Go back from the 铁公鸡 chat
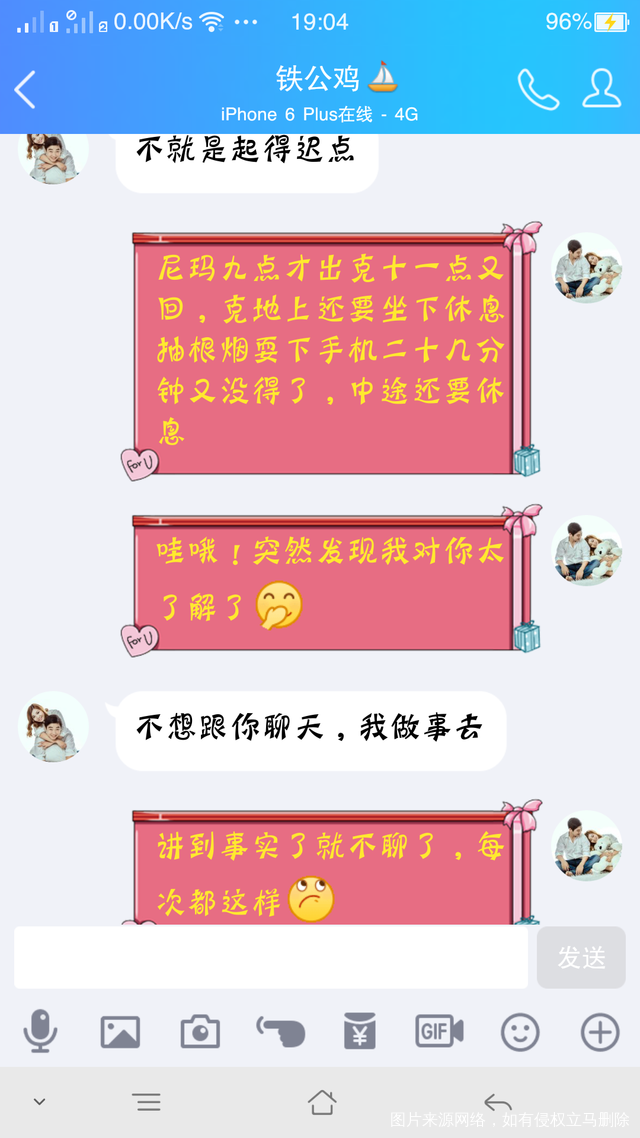Image resolution: width=640 pixels, height=1138 pixels. coord(26,89)
